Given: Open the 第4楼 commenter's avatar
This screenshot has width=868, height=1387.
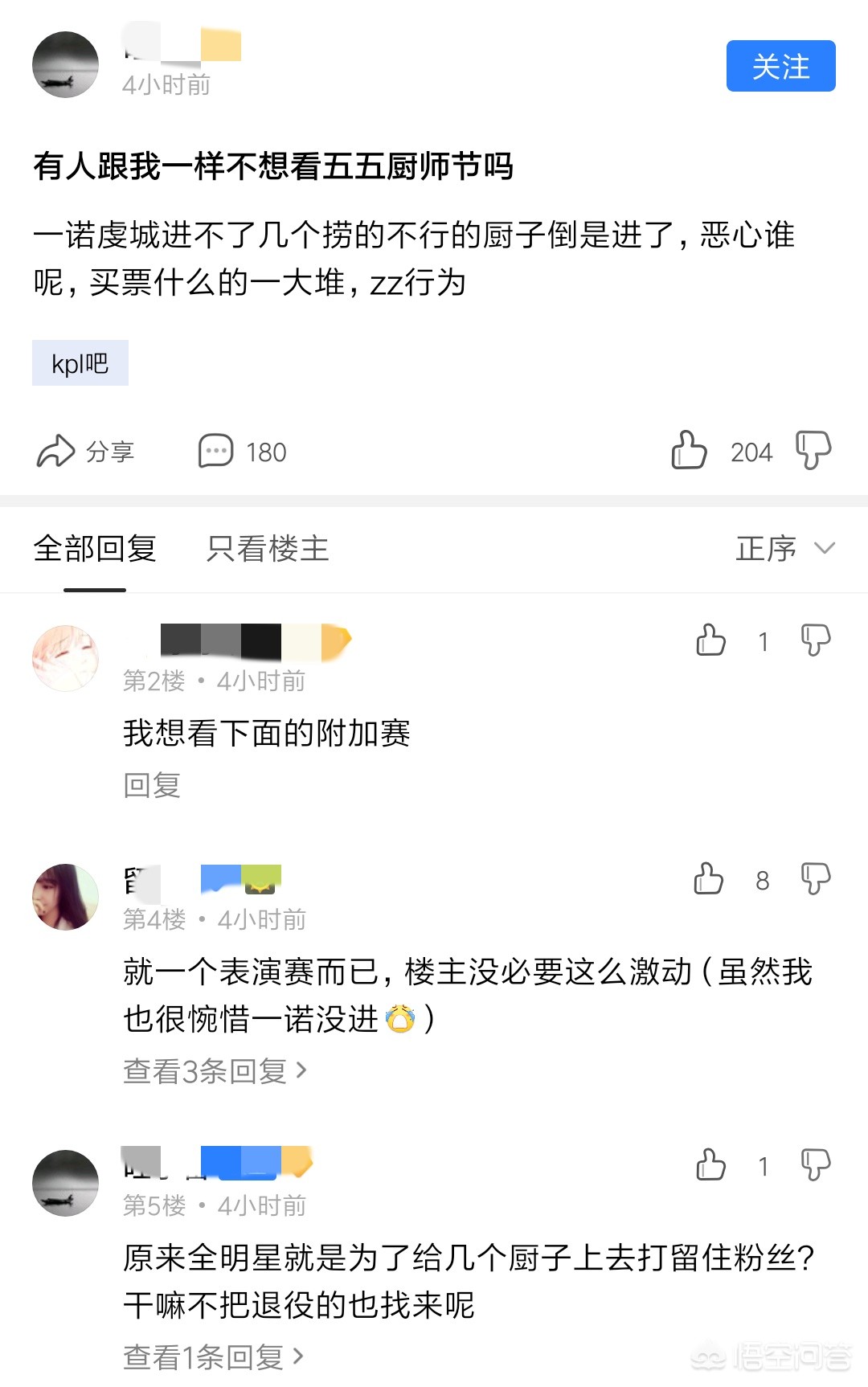Looking at the screenshot, I should [65, 897].
